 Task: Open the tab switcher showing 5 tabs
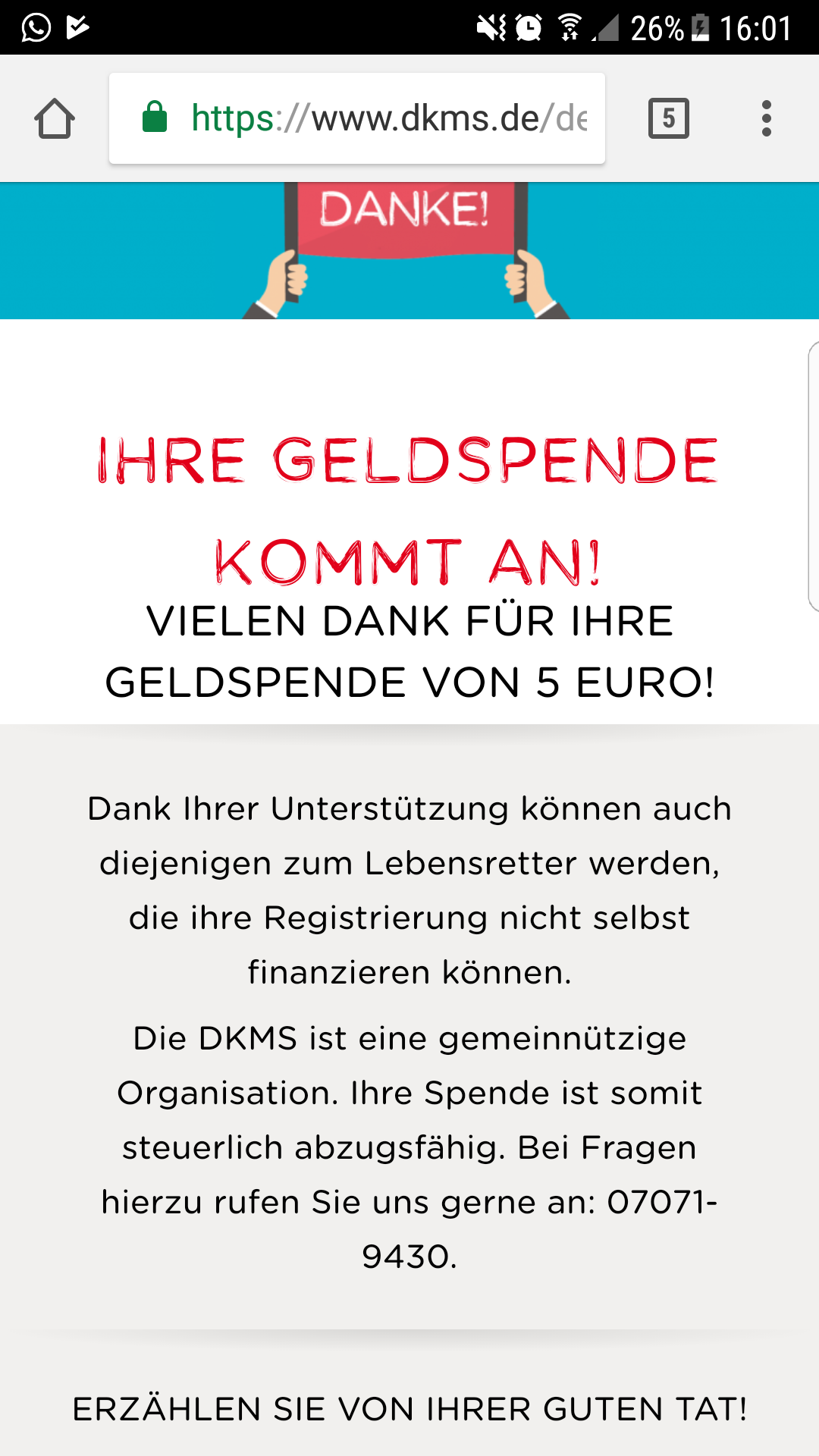click(x=669, y=118)
